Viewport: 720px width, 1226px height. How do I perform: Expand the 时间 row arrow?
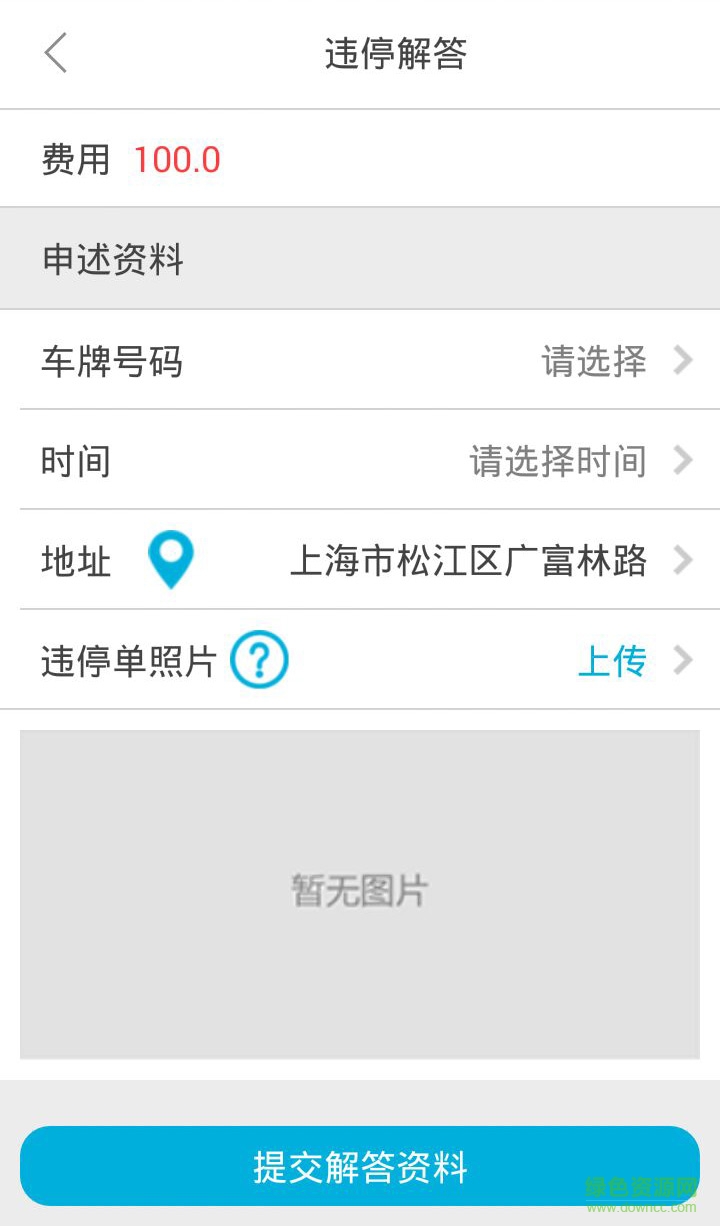click(x=684, y=461)
